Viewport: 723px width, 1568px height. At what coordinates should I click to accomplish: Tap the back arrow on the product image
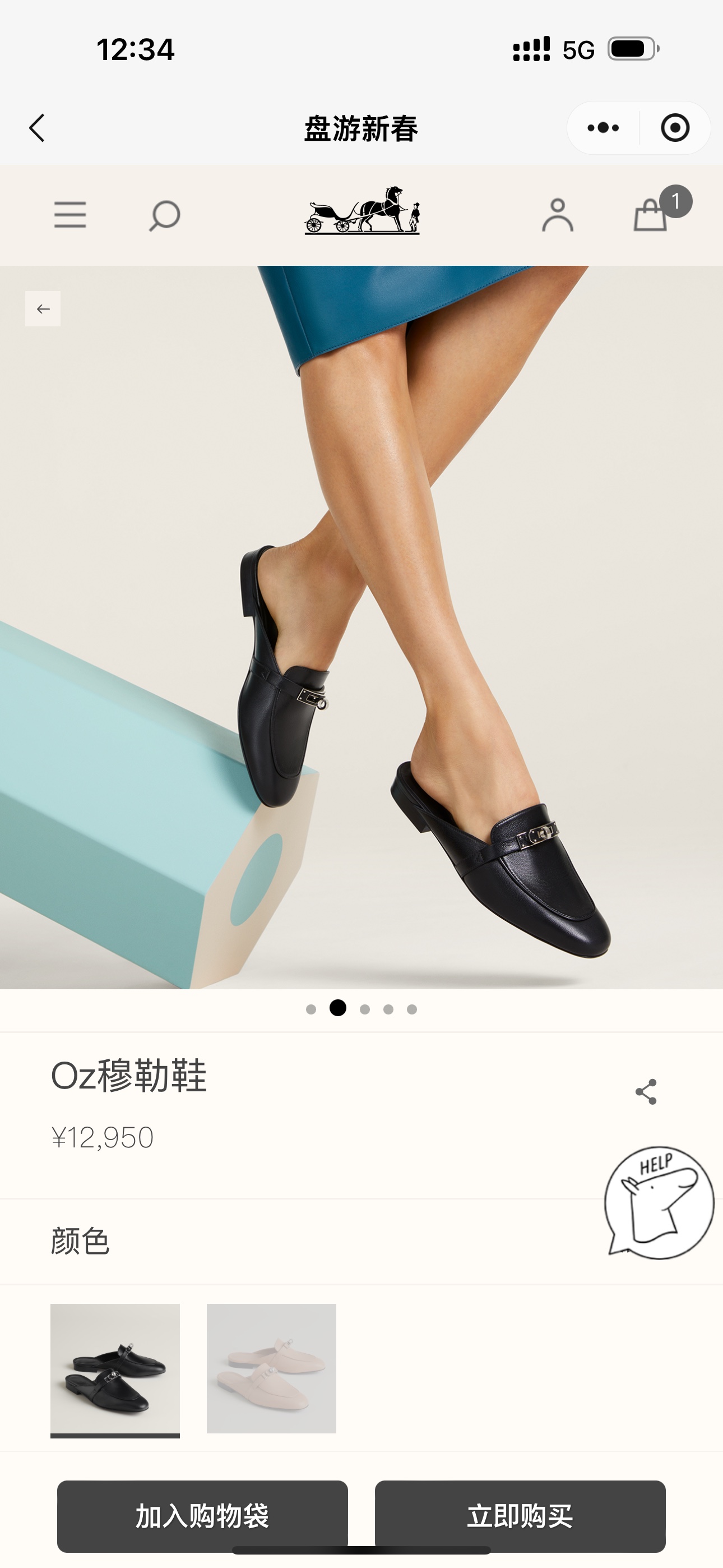pos(43,308)
